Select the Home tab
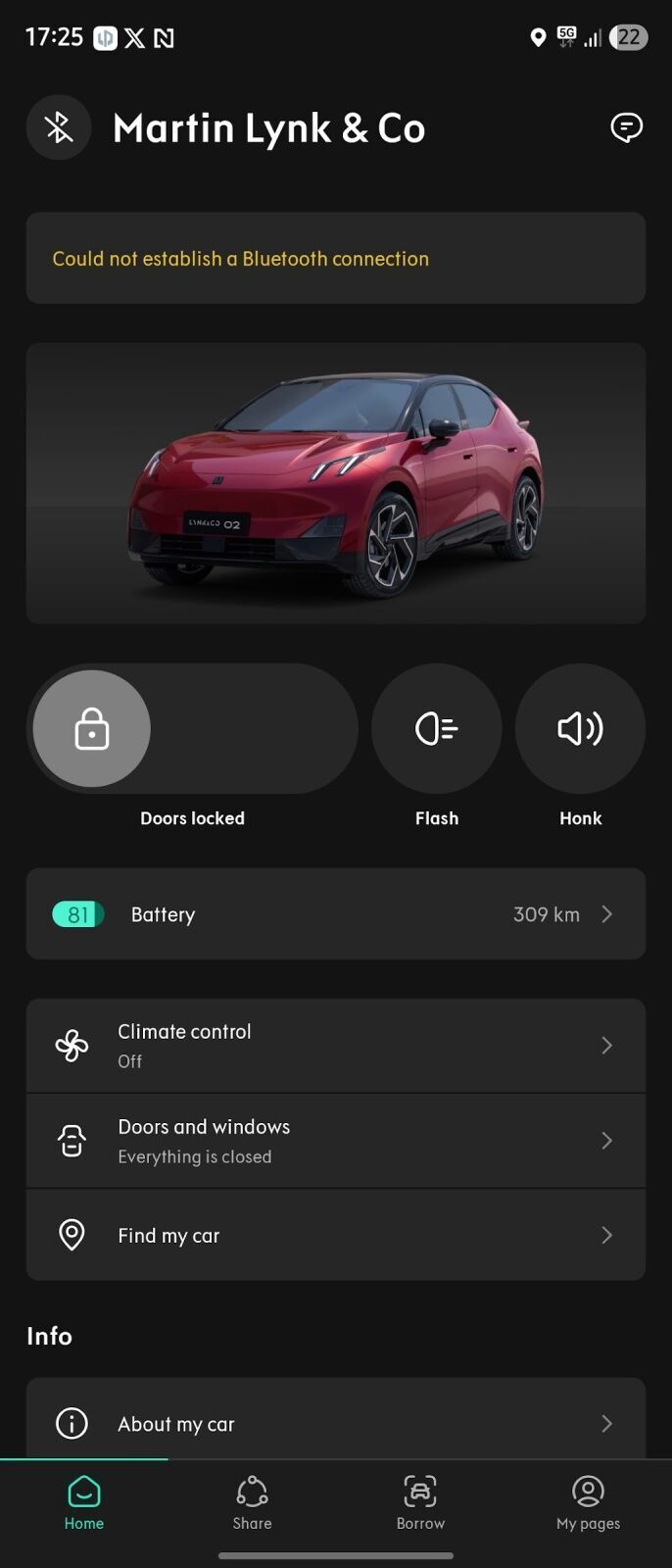 pos(84,1502)
